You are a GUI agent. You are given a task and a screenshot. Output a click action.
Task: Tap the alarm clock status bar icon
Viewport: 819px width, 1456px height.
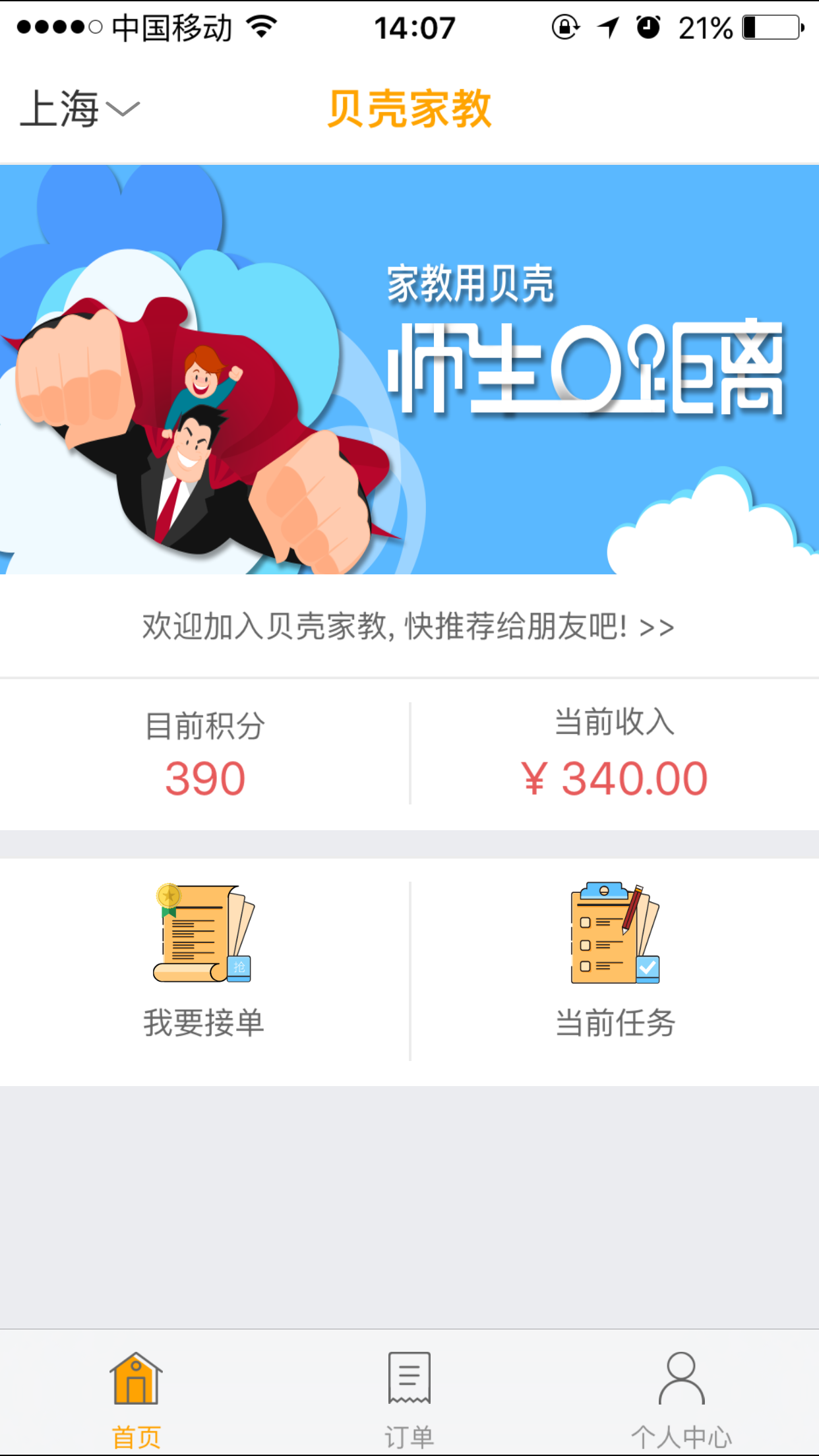(647, 28)
